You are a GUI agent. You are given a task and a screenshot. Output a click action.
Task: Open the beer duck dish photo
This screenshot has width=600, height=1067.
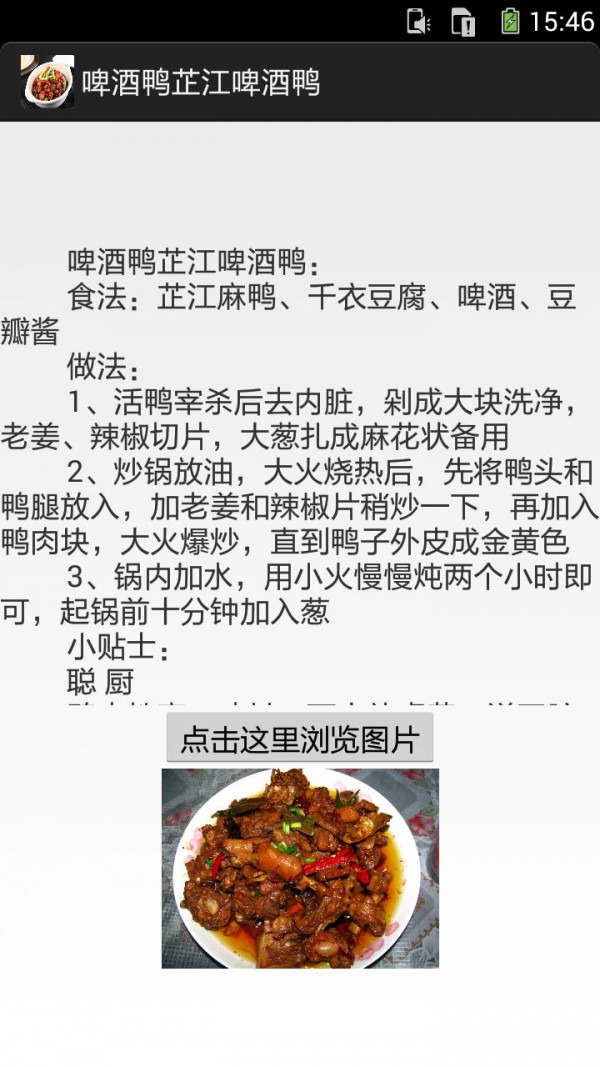point(300,867)
